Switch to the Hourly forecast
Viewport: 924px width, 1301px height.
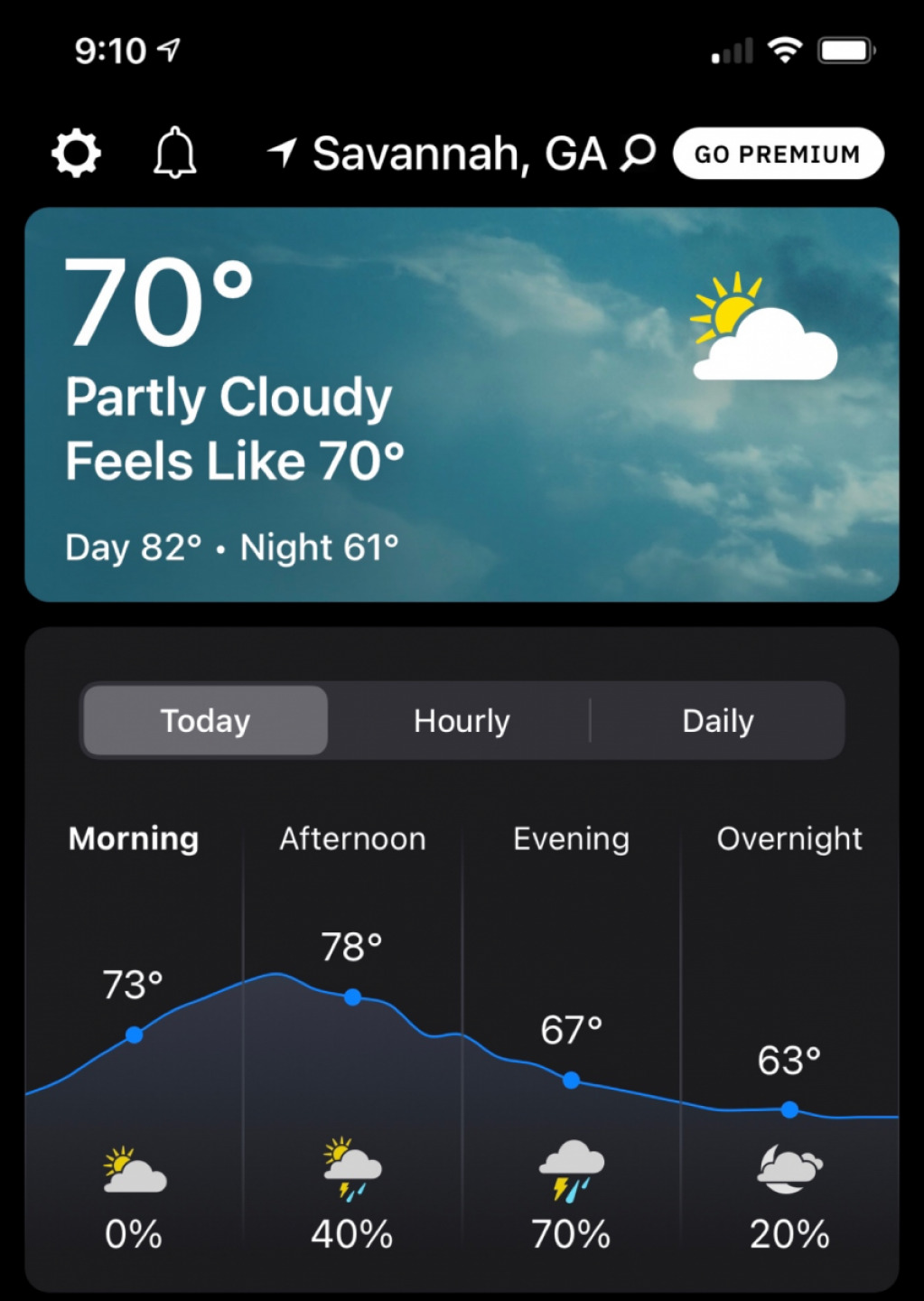[462, 721]
